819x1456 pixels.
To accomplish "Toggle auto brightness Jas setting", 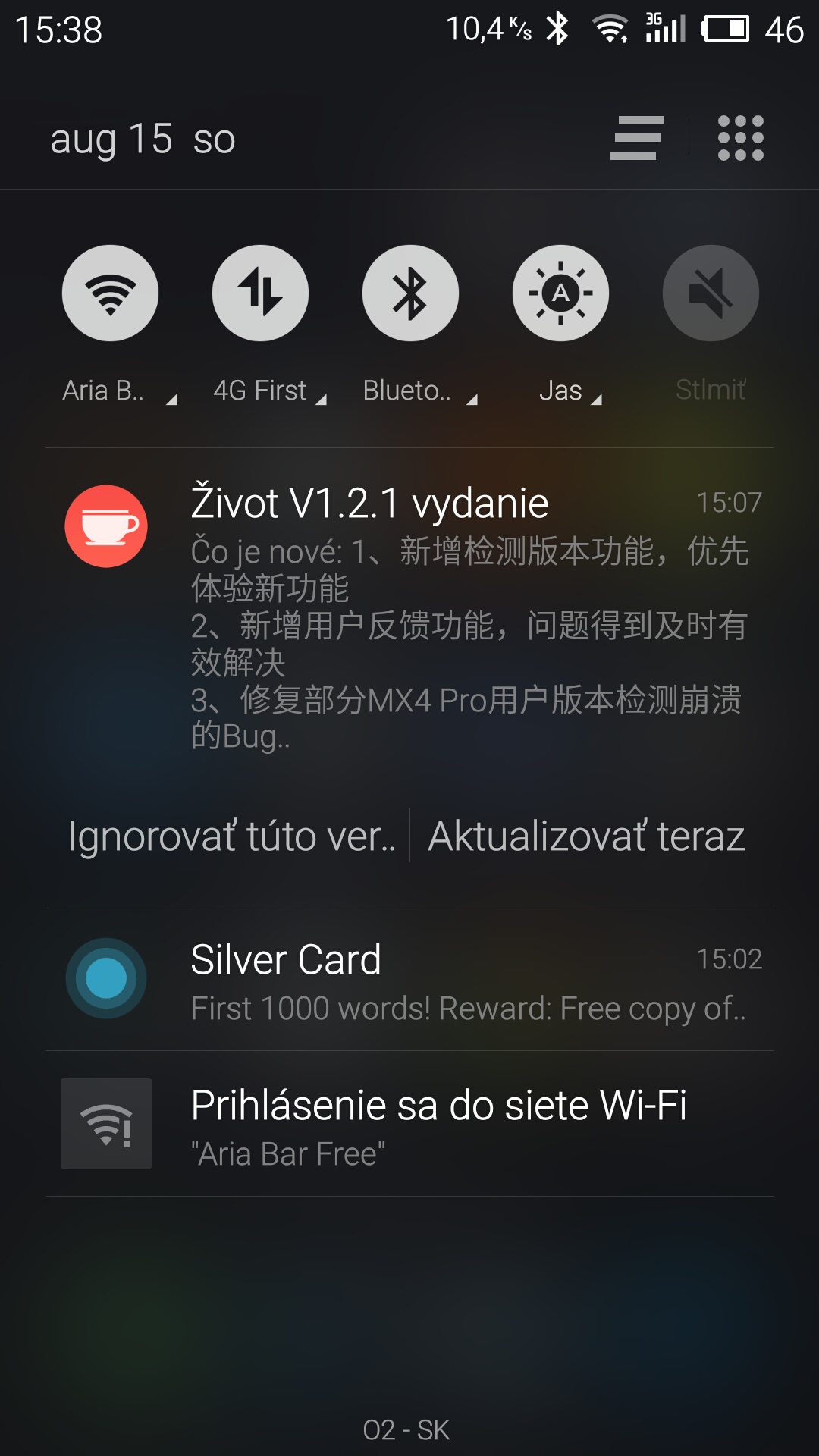I will 560,293.
